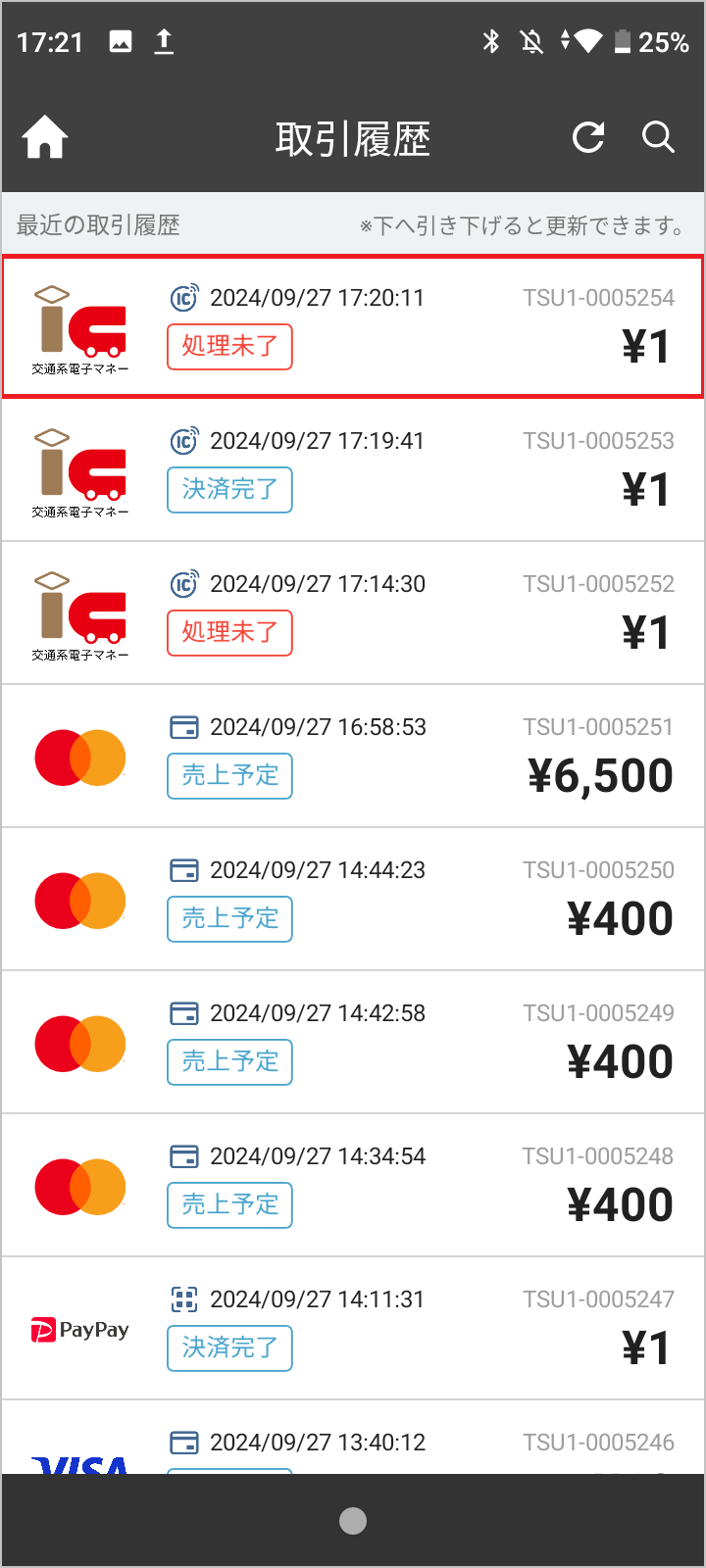Open the transaction search magnifier

(x=658, y=138)
